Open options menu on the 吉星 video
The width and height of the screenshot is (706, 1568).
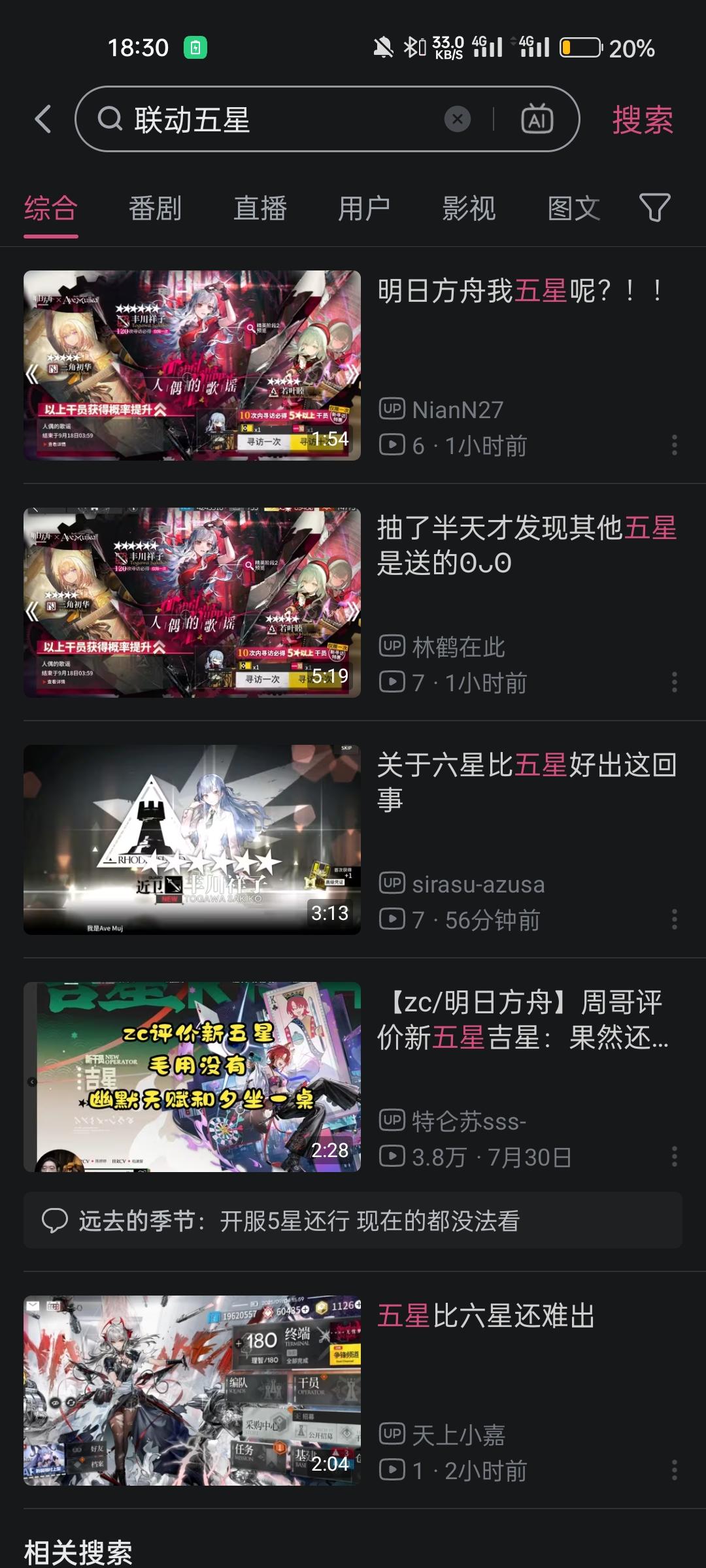pyautogui.click(x=675, y=1156)
